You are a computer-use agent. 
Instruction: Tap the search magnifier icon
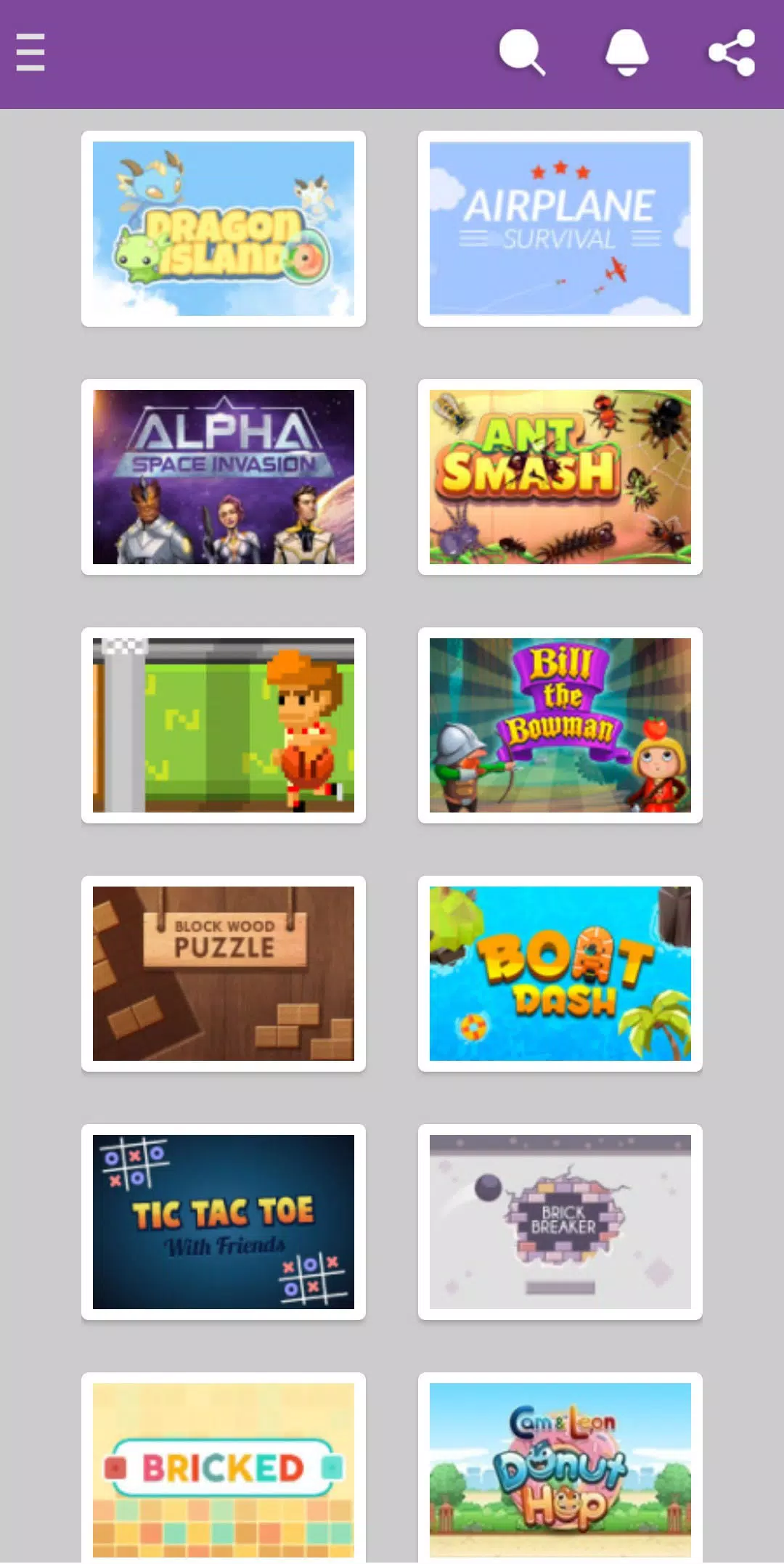(522, 53)
